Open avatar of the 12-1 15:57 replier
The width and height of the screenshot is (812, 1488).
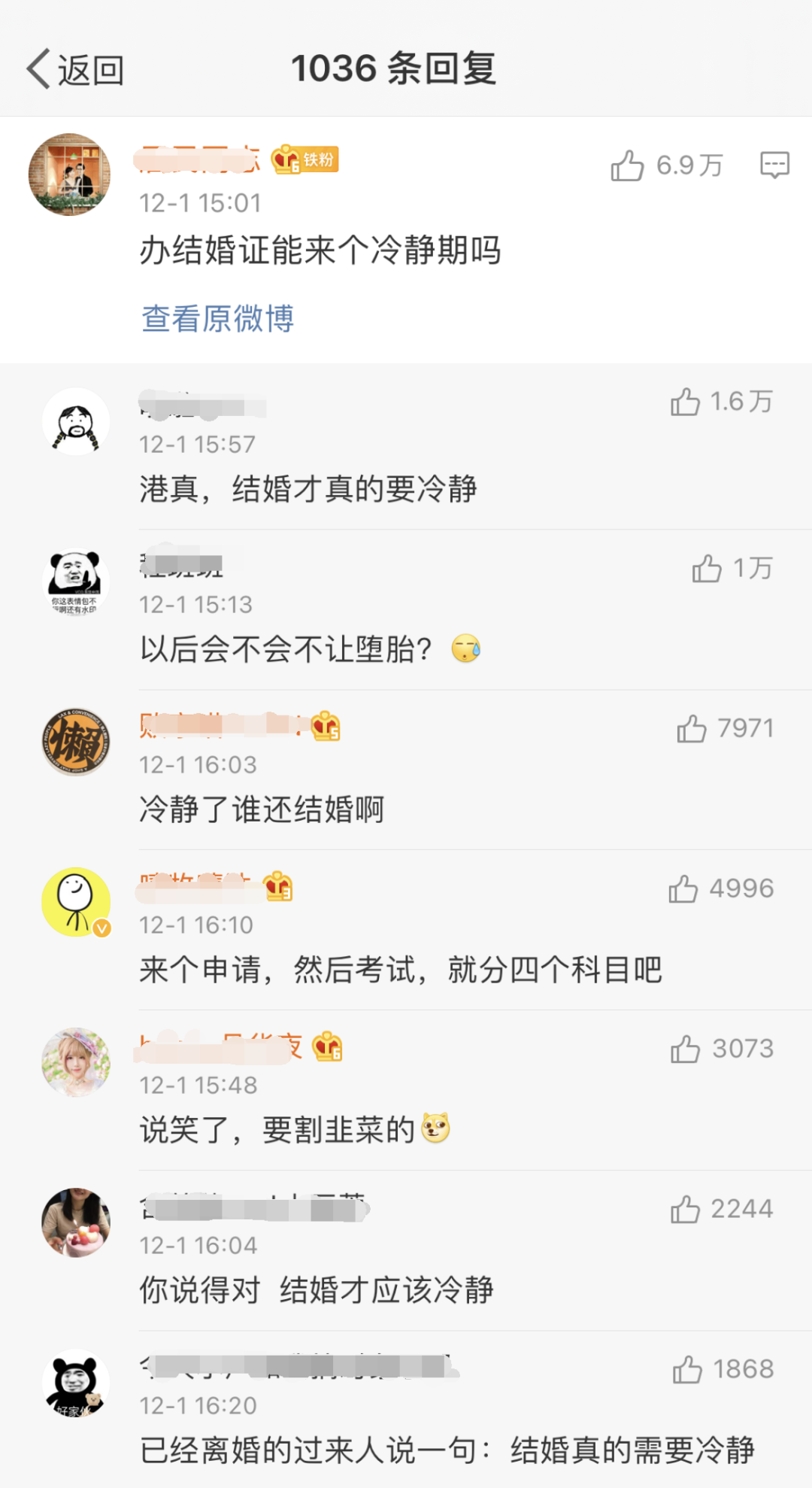pyautogui.click(x=76, y=421)
